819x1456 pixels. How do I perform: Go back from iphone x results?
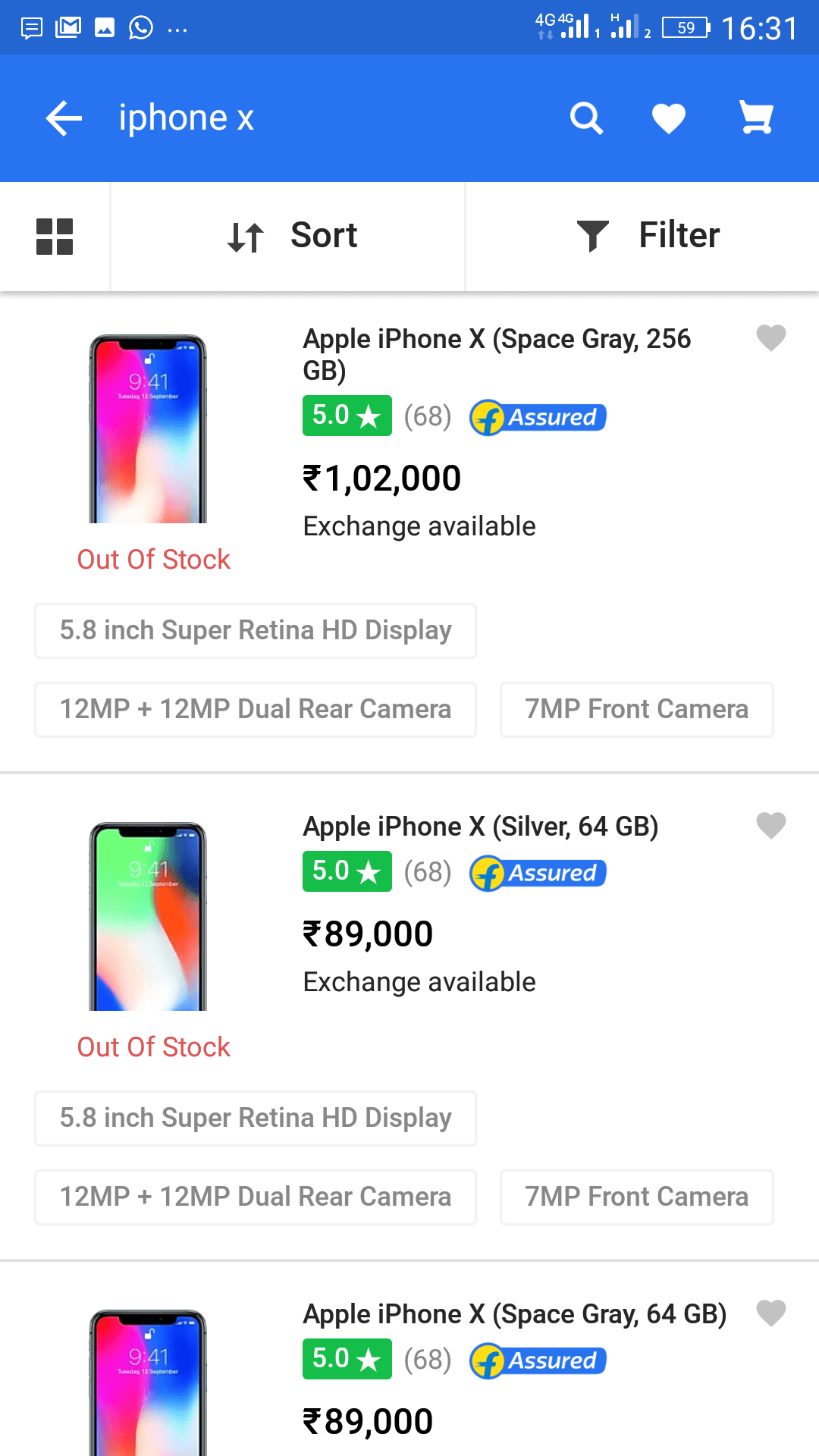coord(64,118)
